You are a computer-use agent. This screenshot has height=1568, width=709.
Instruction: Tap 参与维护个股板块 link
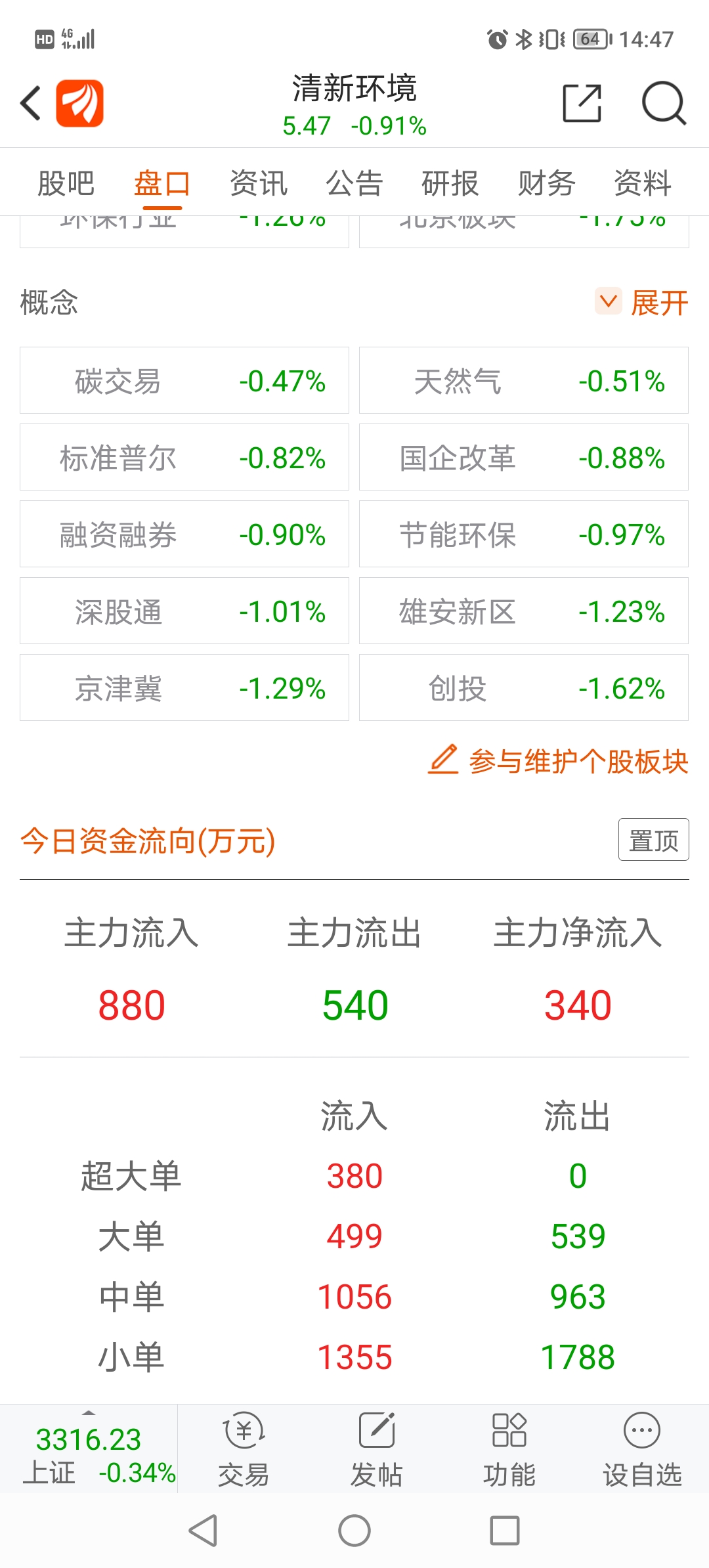tap(558, 761)
